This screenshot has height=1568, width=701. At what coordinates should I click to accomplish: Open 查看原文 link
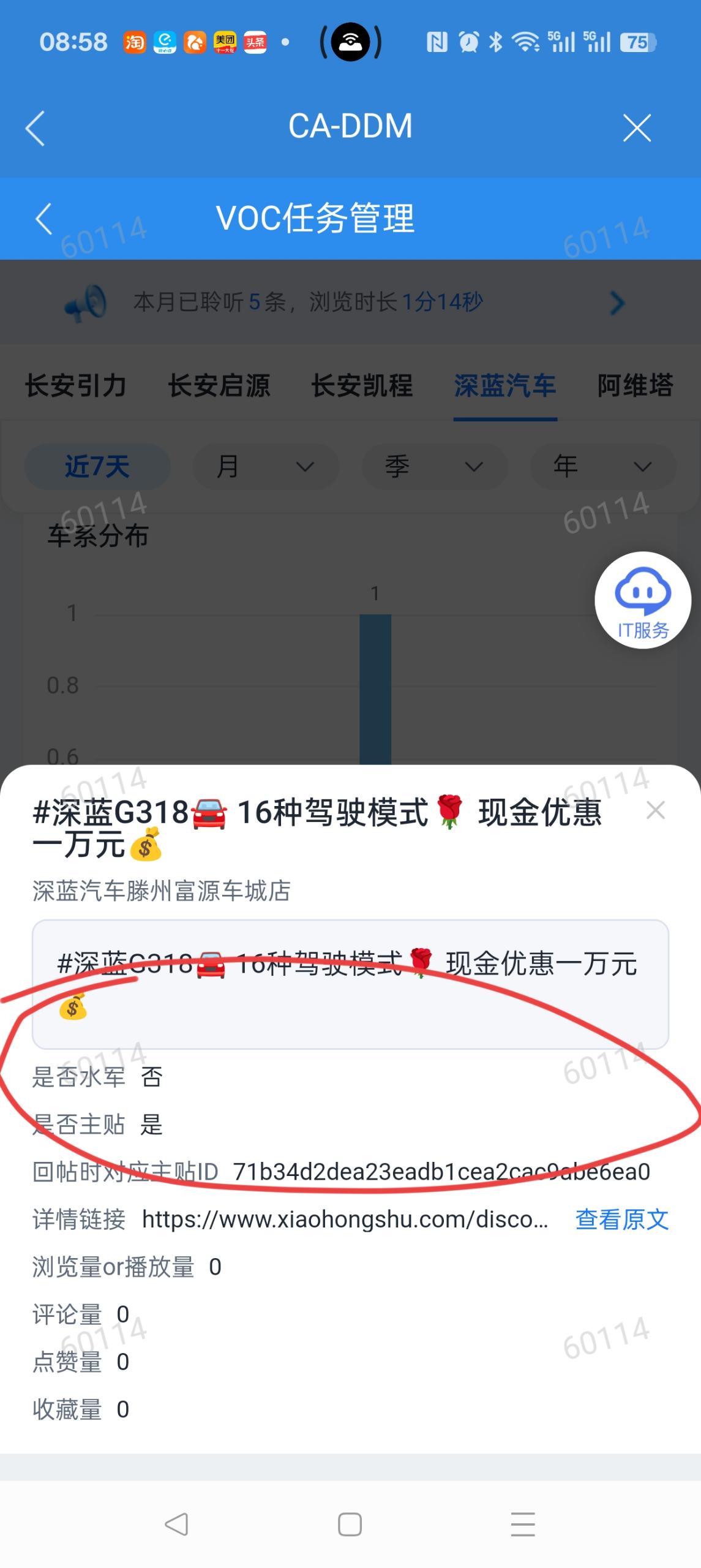click(621, 1219)
